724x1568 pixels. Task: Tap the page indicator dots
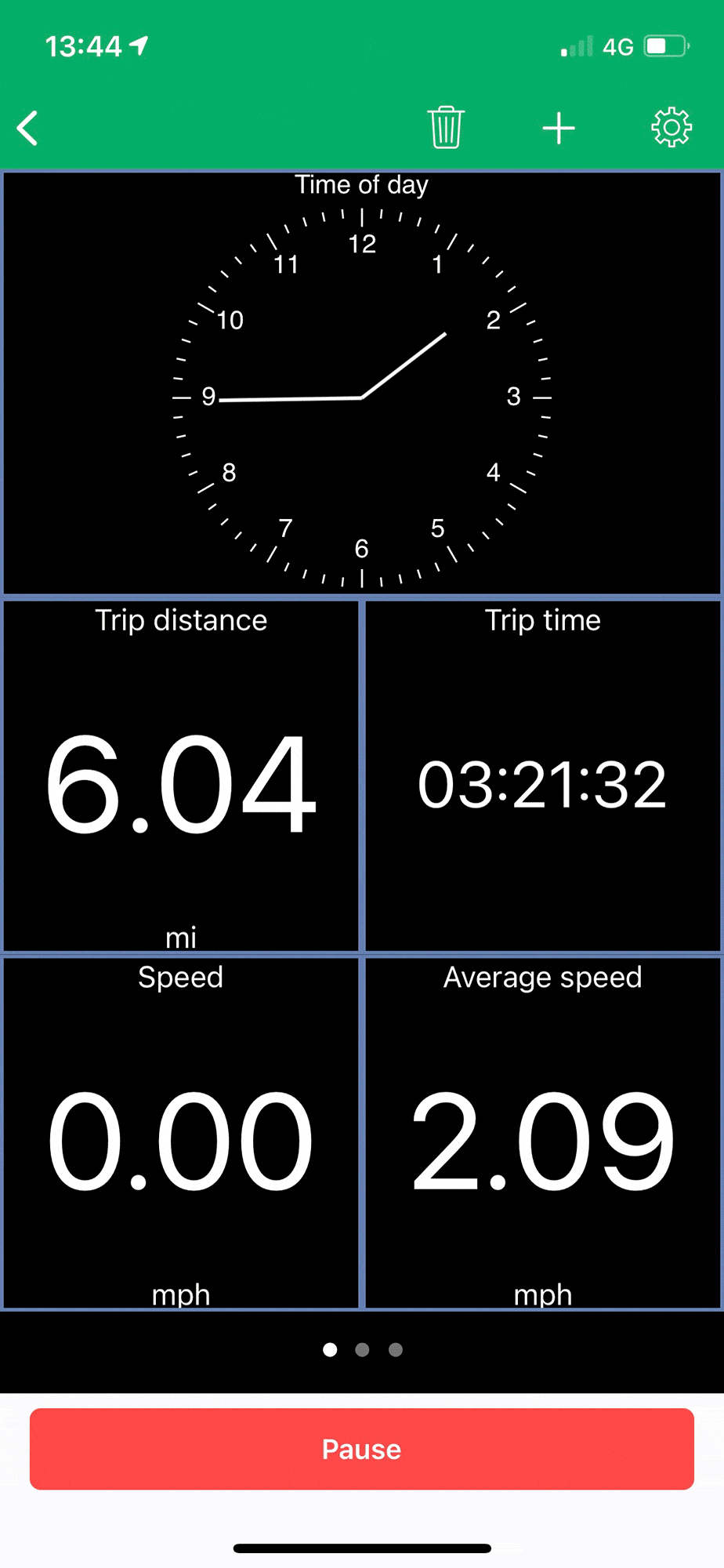(x=362, y=1349)
